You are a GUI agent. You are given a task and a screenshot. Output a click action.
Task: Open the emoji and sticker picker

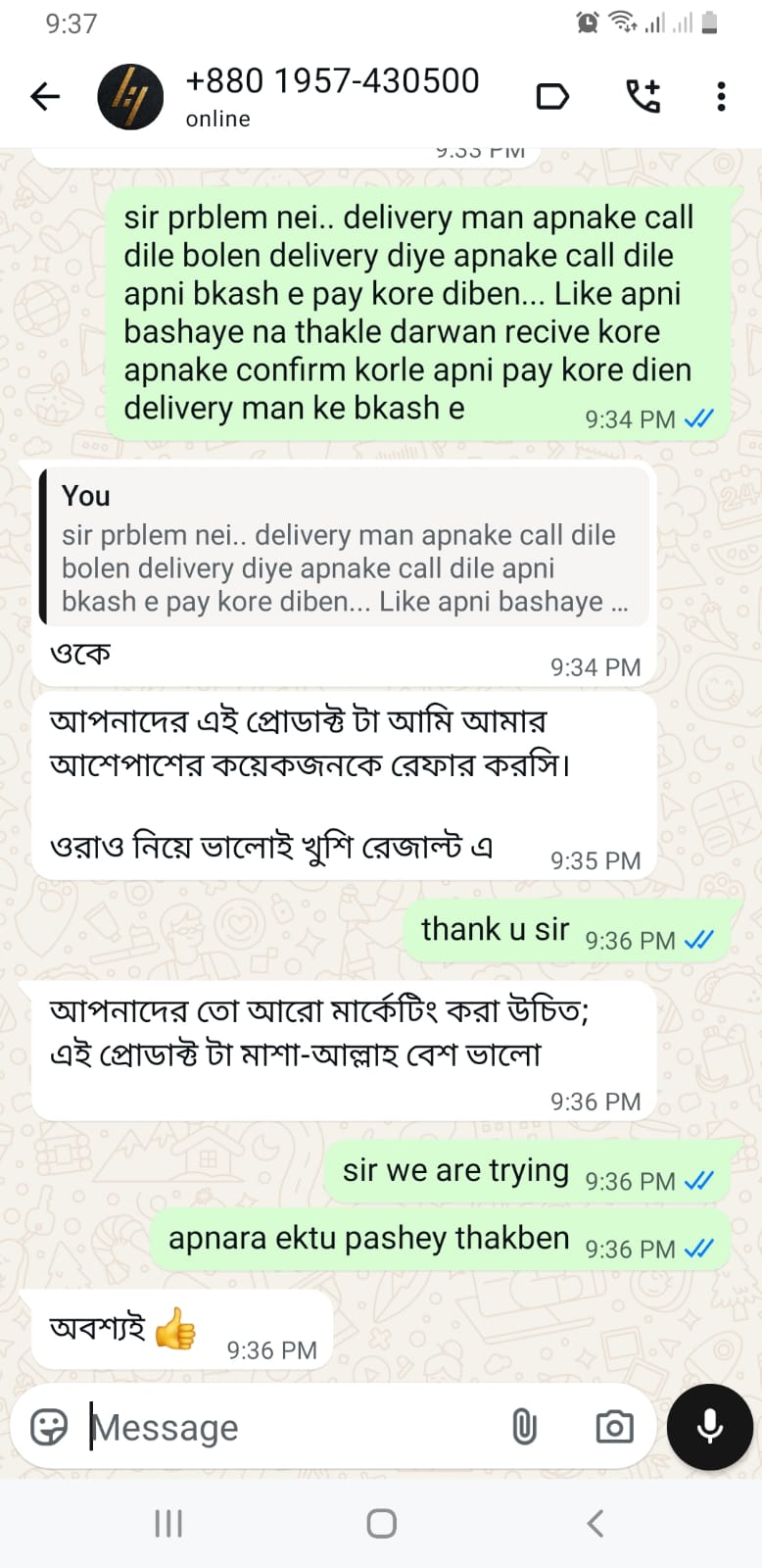[x=49, y=1427]
